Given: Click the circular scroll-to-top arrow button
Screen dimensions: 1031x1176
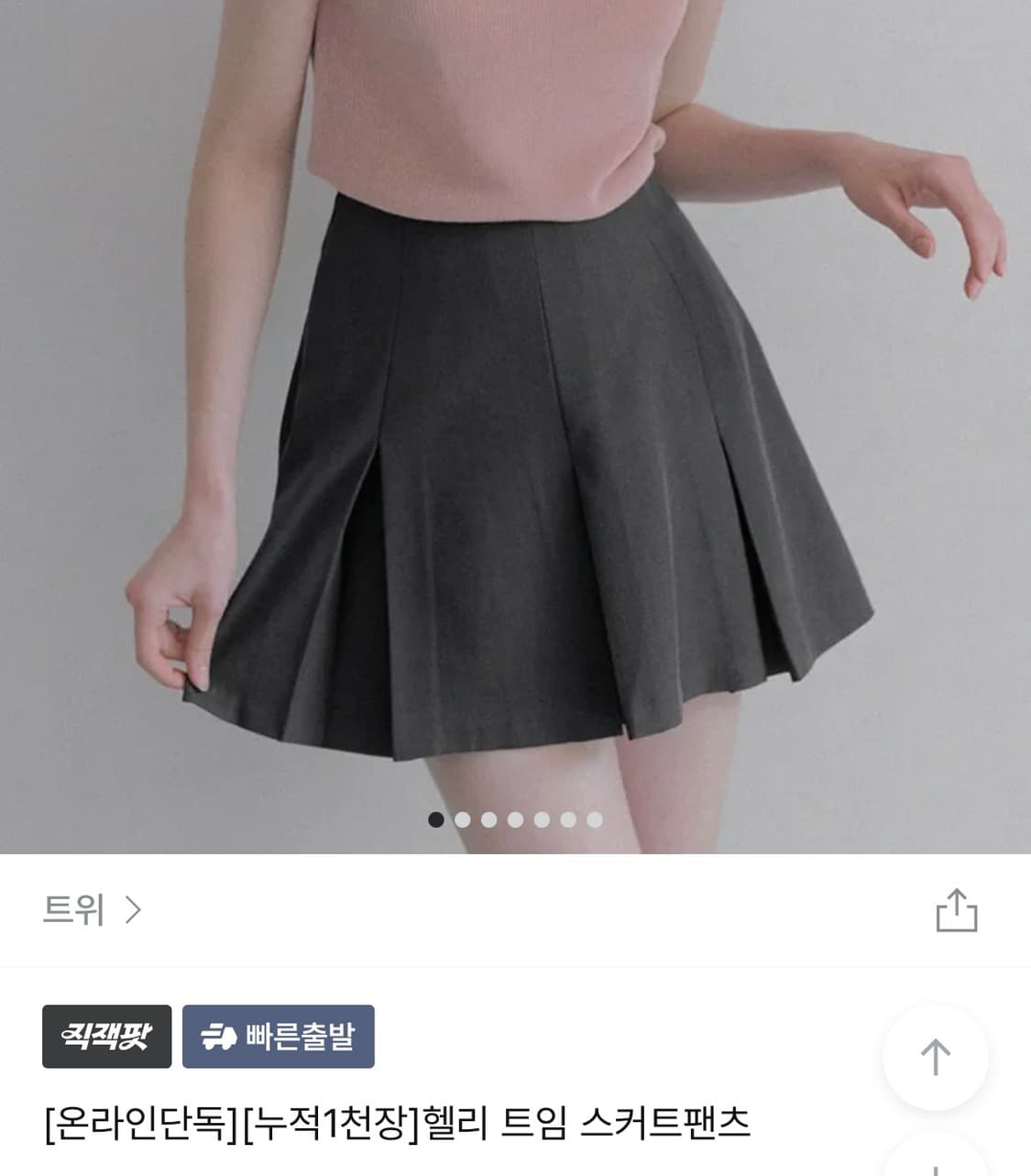Looking at the screenshot, I should (937, 1057).
